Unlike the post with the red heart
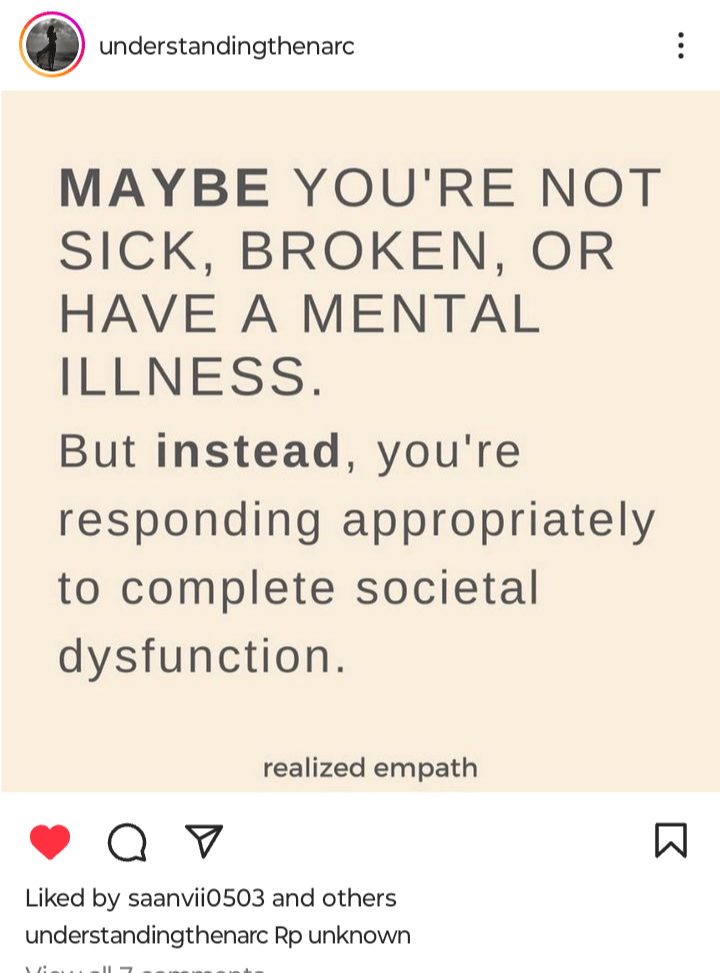 [x=50, y=842]
